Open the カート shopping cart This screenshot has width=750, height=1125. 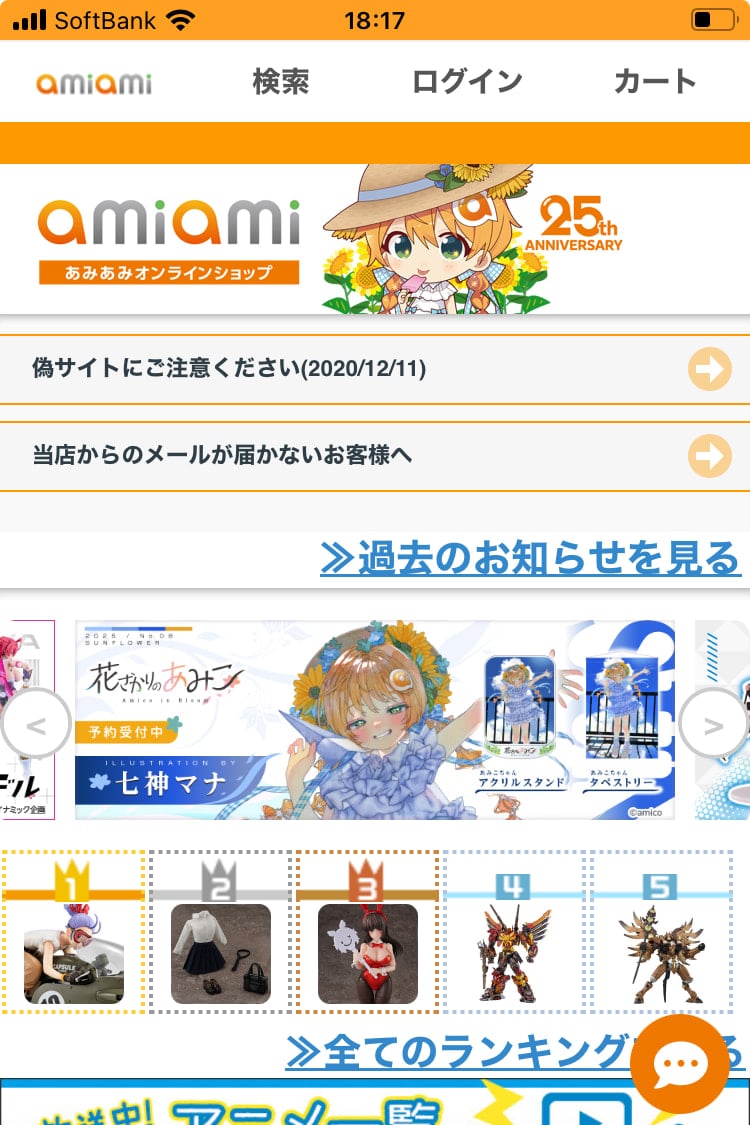[x=655, y=82]
